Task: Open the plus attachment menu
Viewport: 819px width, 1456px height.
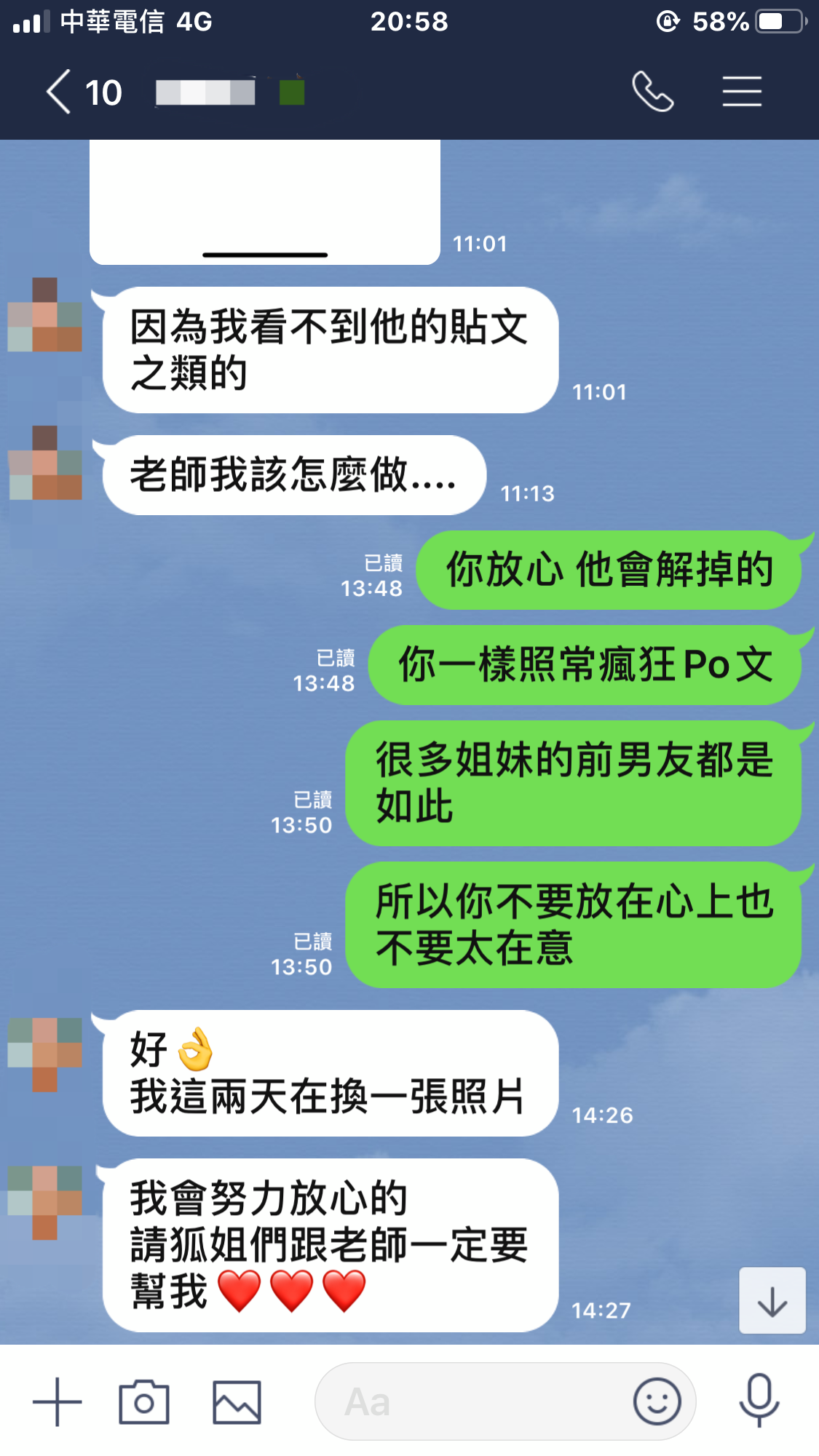Action: point(58,1402)
